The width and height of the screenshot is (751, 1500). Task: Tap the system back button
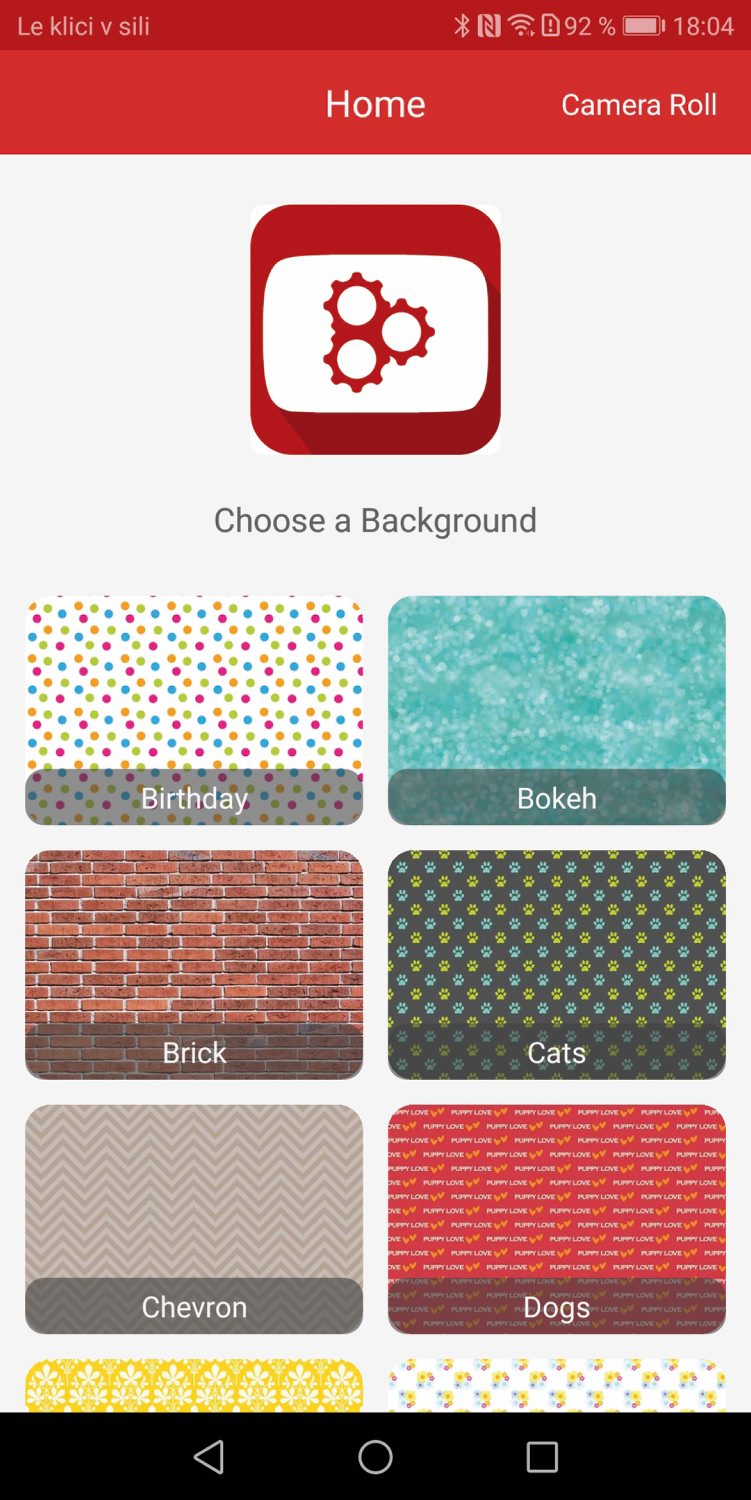tap(209, 1457)
